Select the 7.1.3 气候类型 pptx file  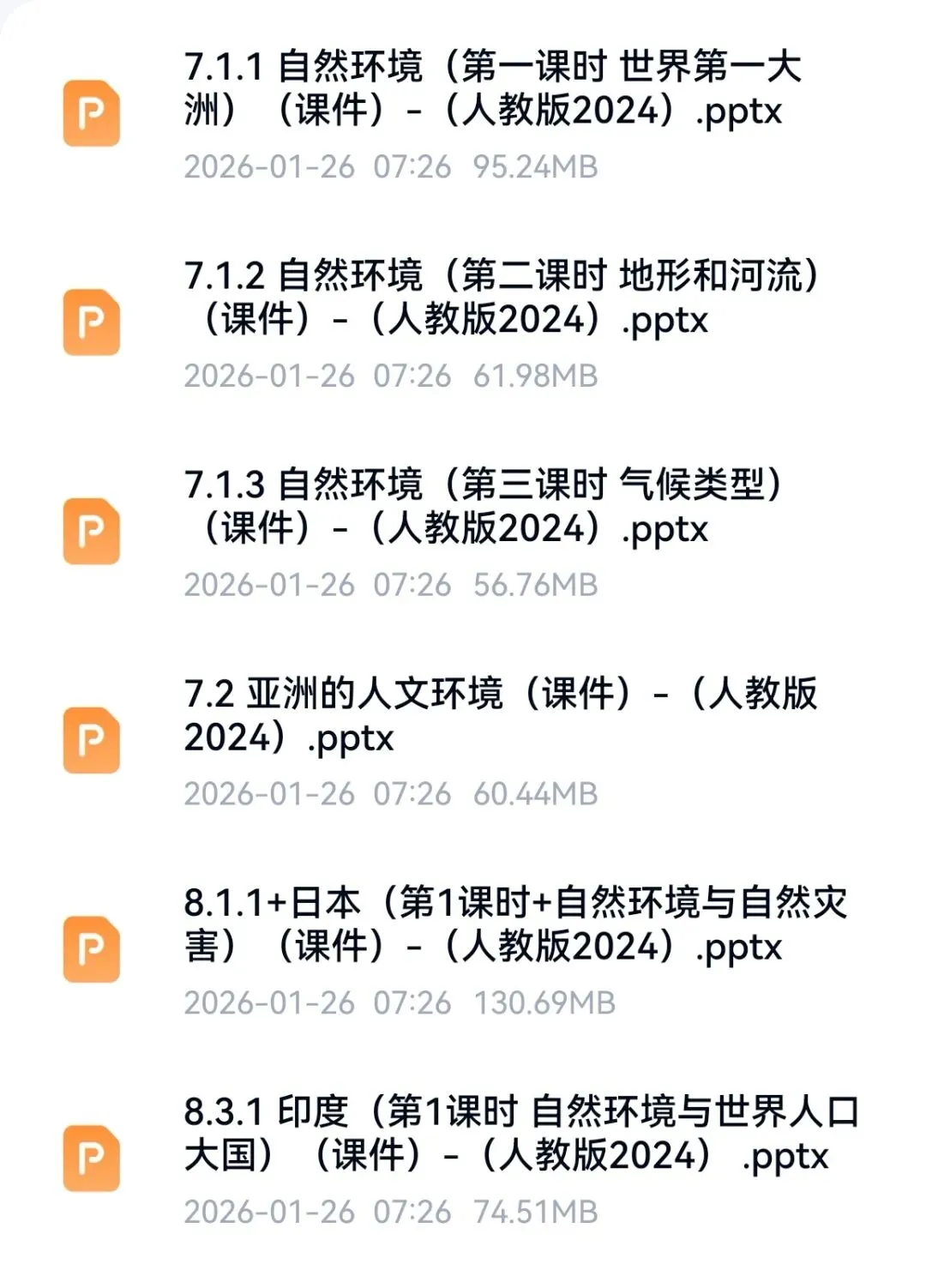click(484, 507)
